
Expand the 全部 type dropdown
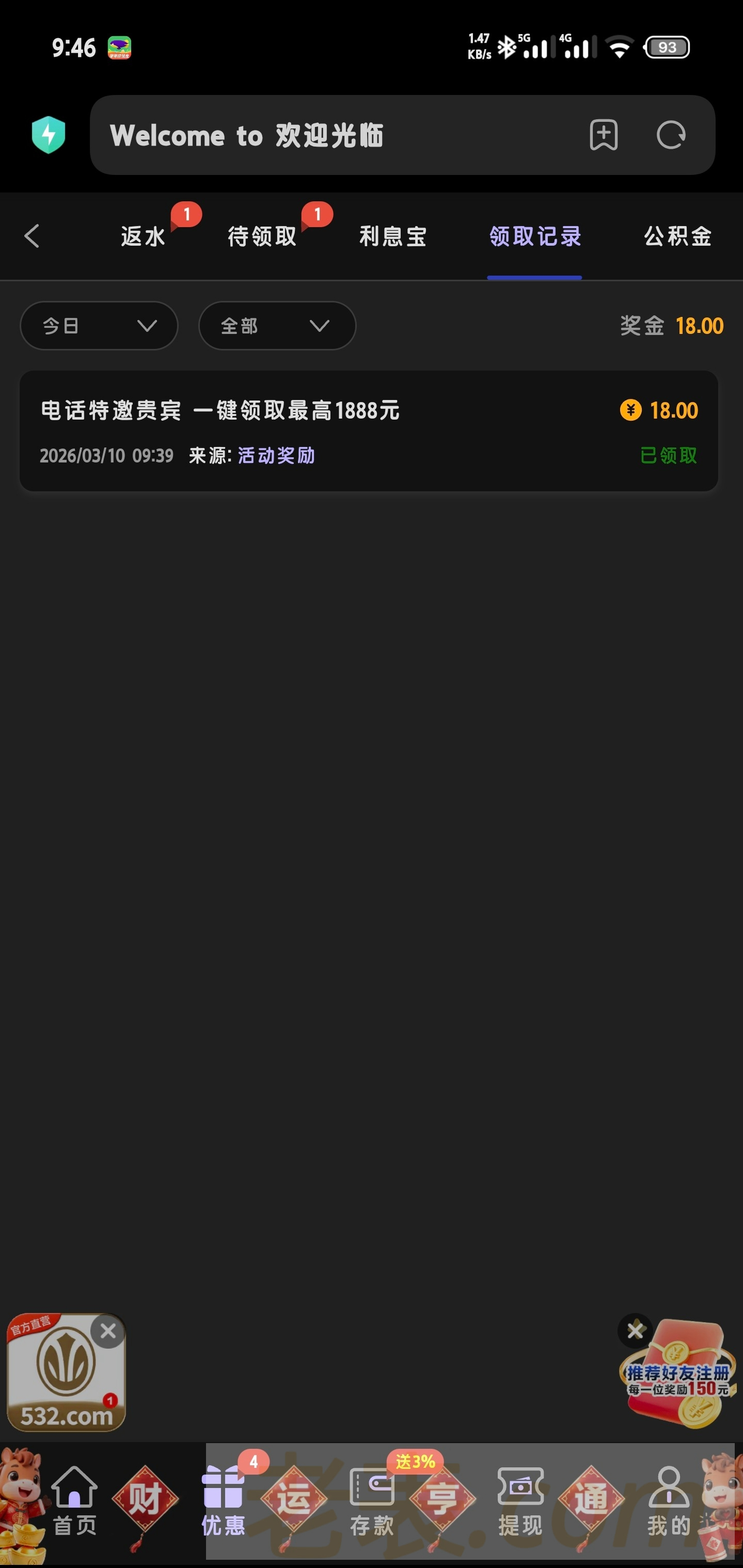point(277,326)
